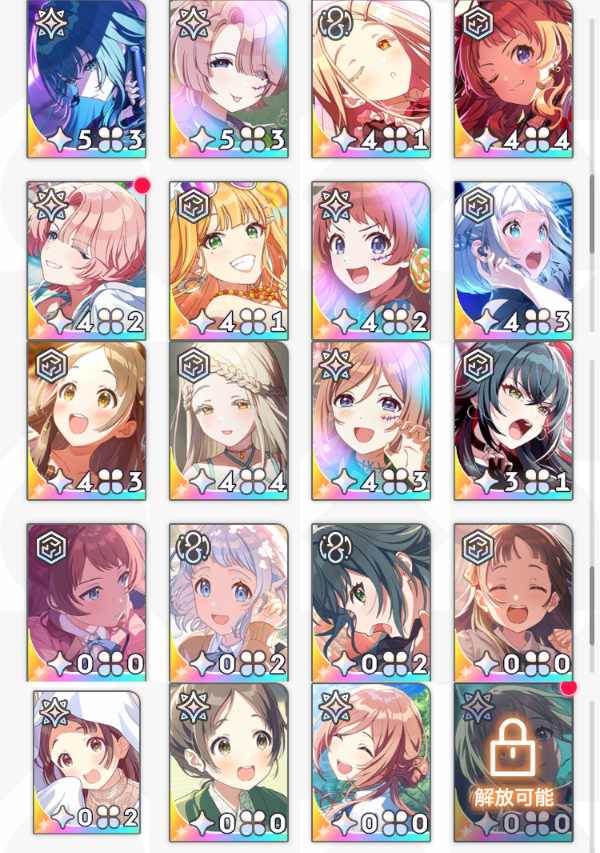Open the orange-haired grinning card rated 4/1
600x853 pixels.
228,260
